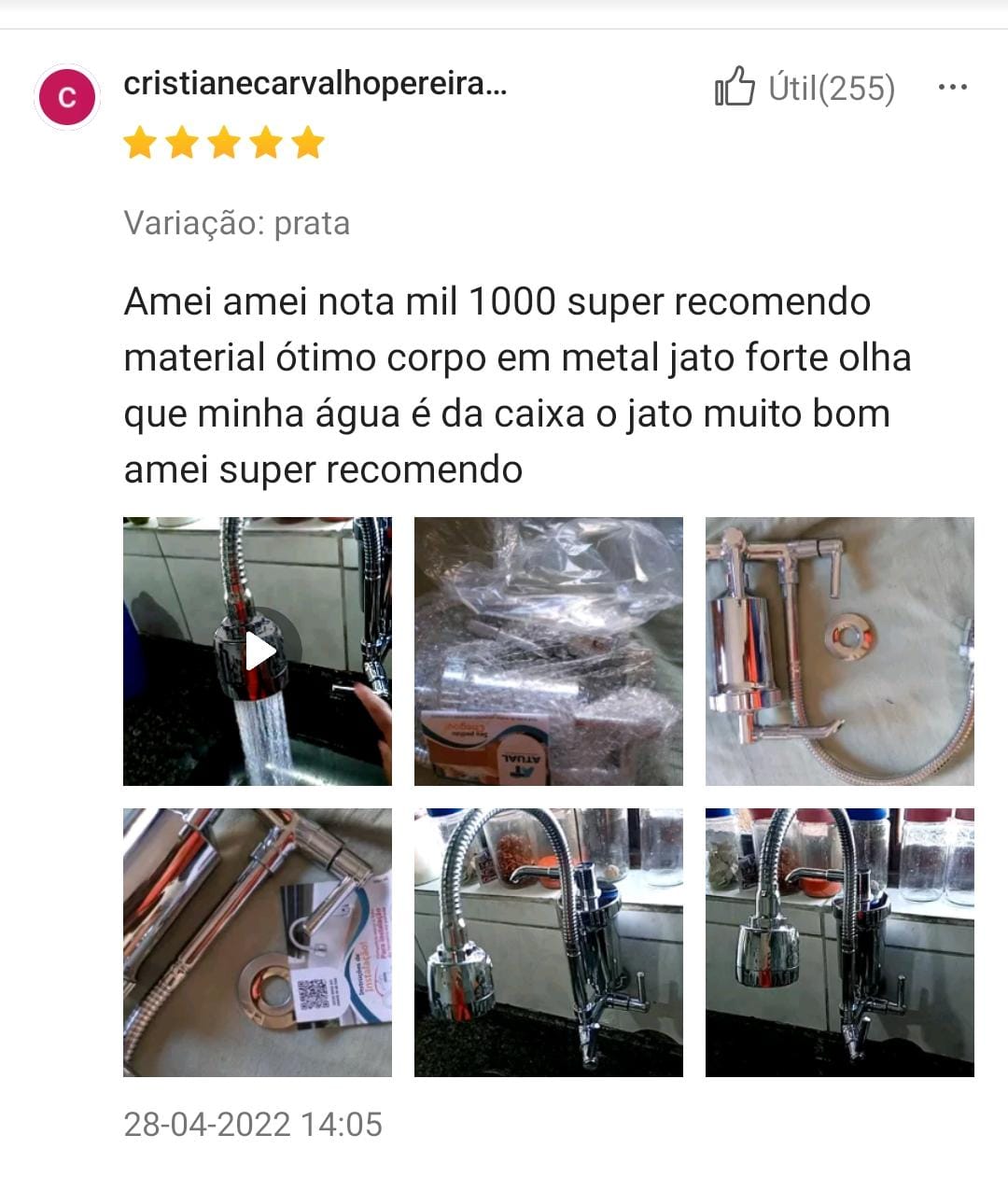Image resolution: width=1008 pixels, height=1177 pixels.
Task: View photo of faucet parts with hose
Action: tap(840, 652)
